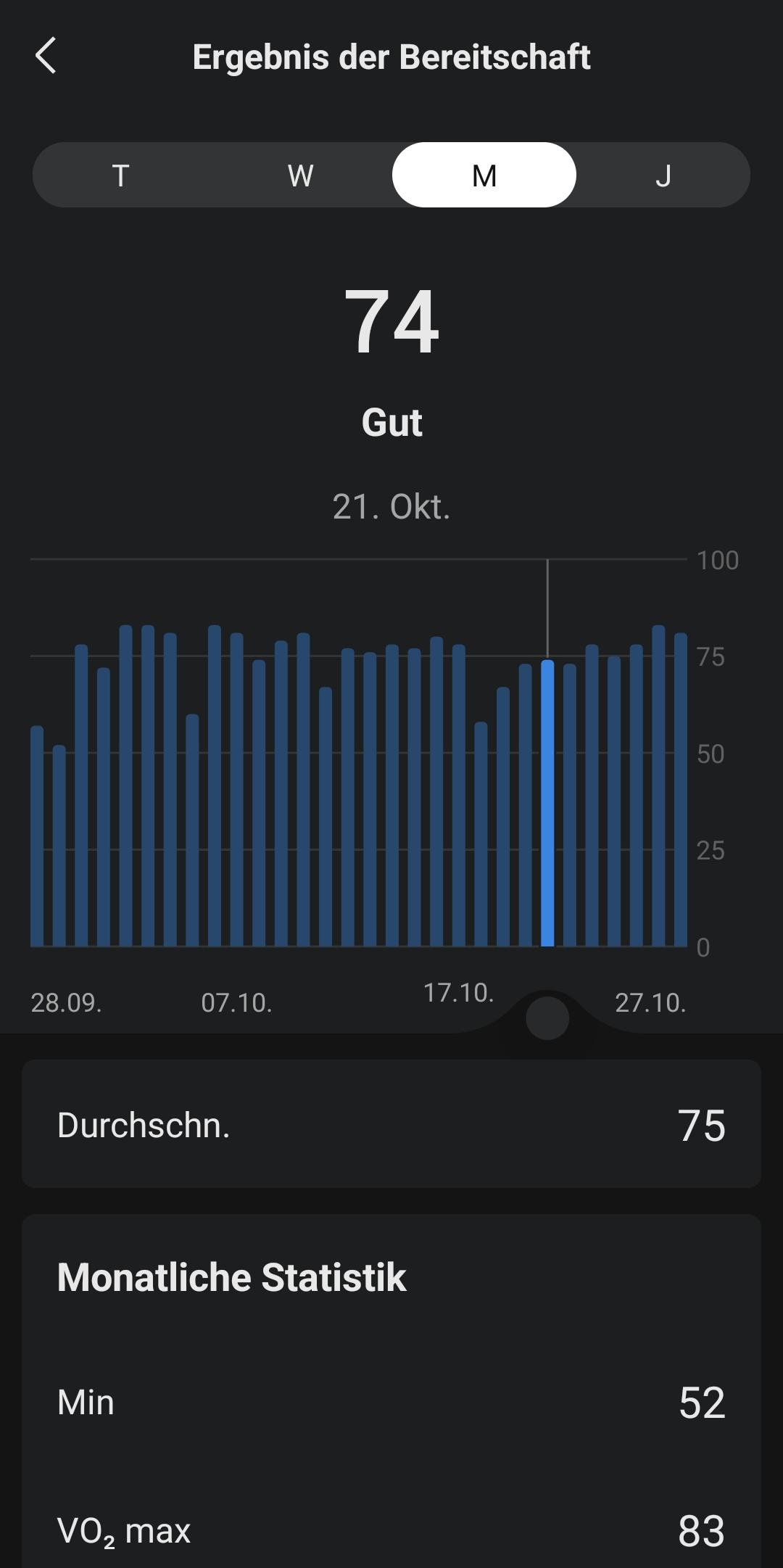Switch to the J year view
The width and height of the screenshot is (783, 1568).
(663, 175)
